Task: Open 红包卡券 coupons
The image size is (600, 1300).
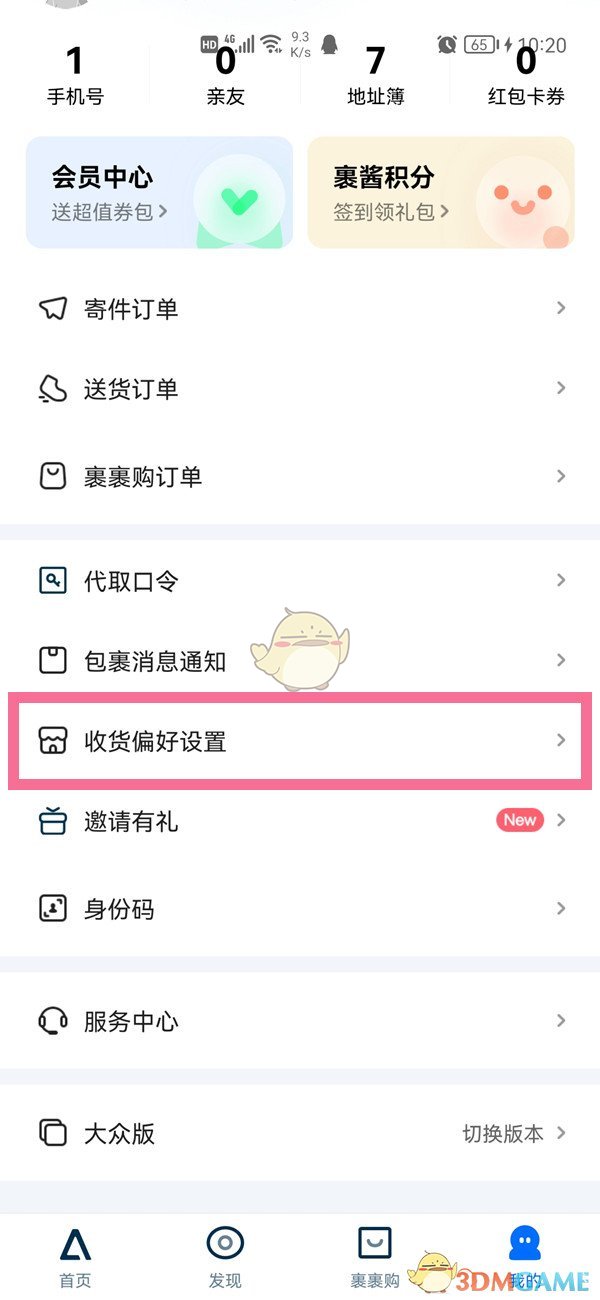Action: [526, 77]
